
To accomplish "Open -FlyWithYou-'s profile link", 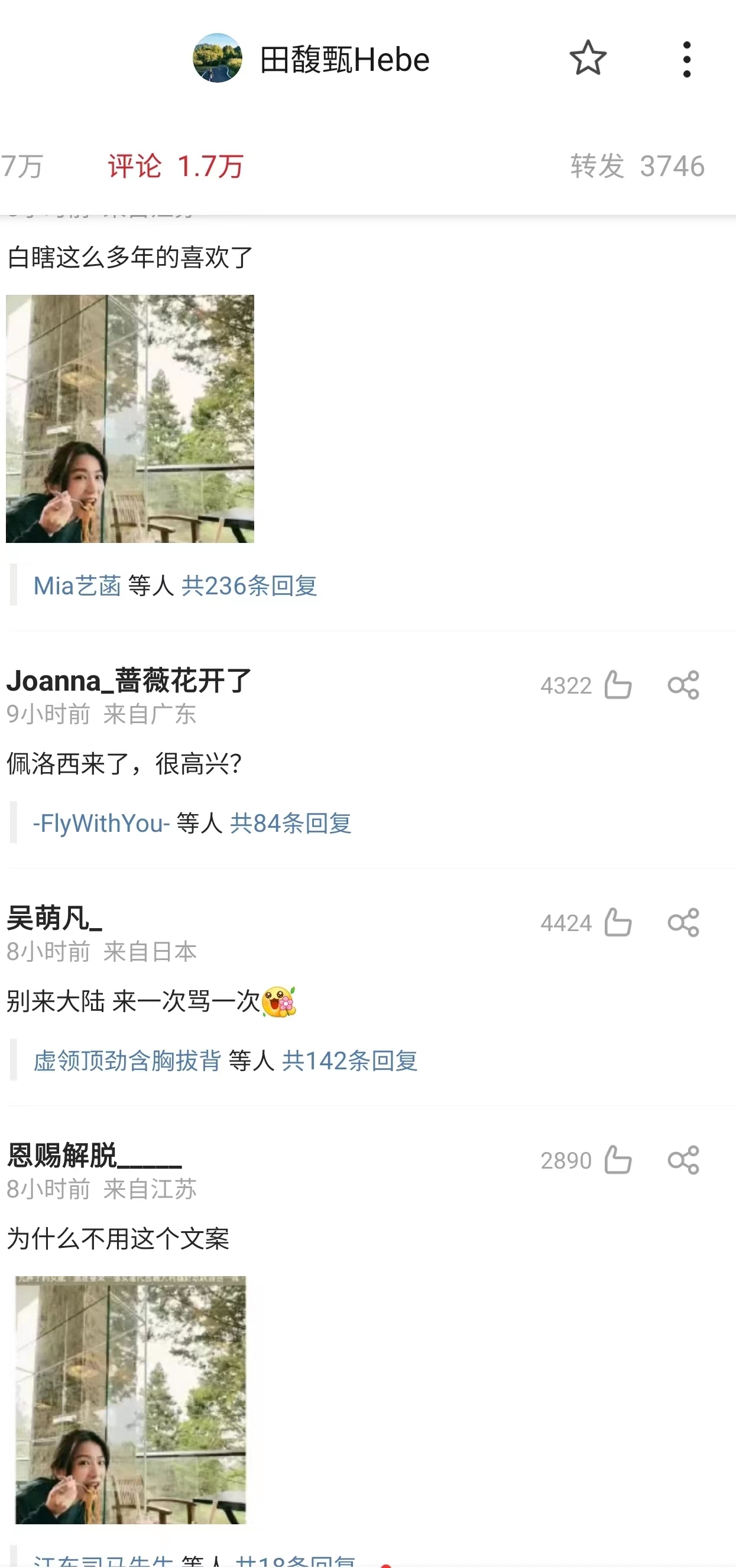I will pos(100,824).
